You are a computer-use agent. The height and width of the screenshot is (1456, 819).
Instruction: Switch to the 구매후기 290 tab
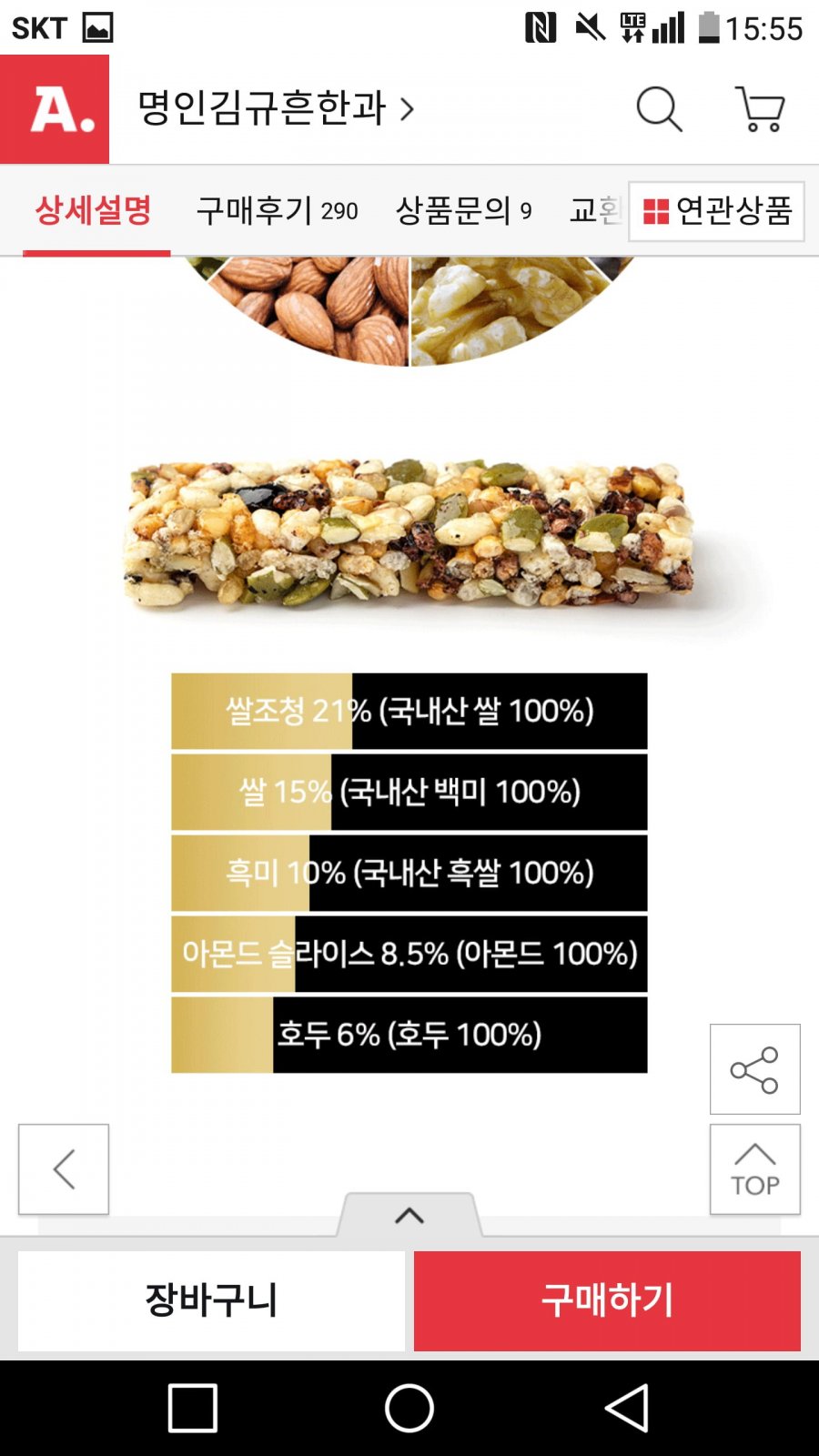click(x=277, y=211)
